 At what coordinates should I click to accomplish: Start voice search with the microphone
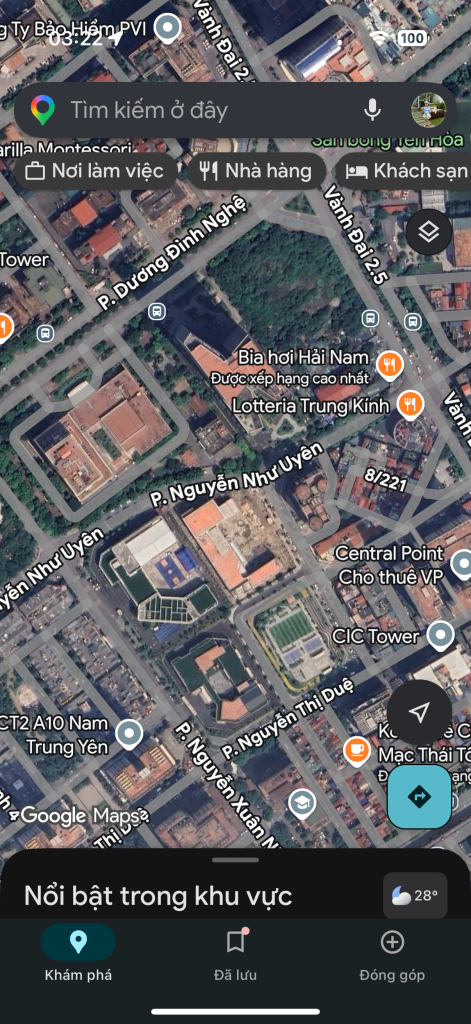pyautogui.click(x=372, y=110)
